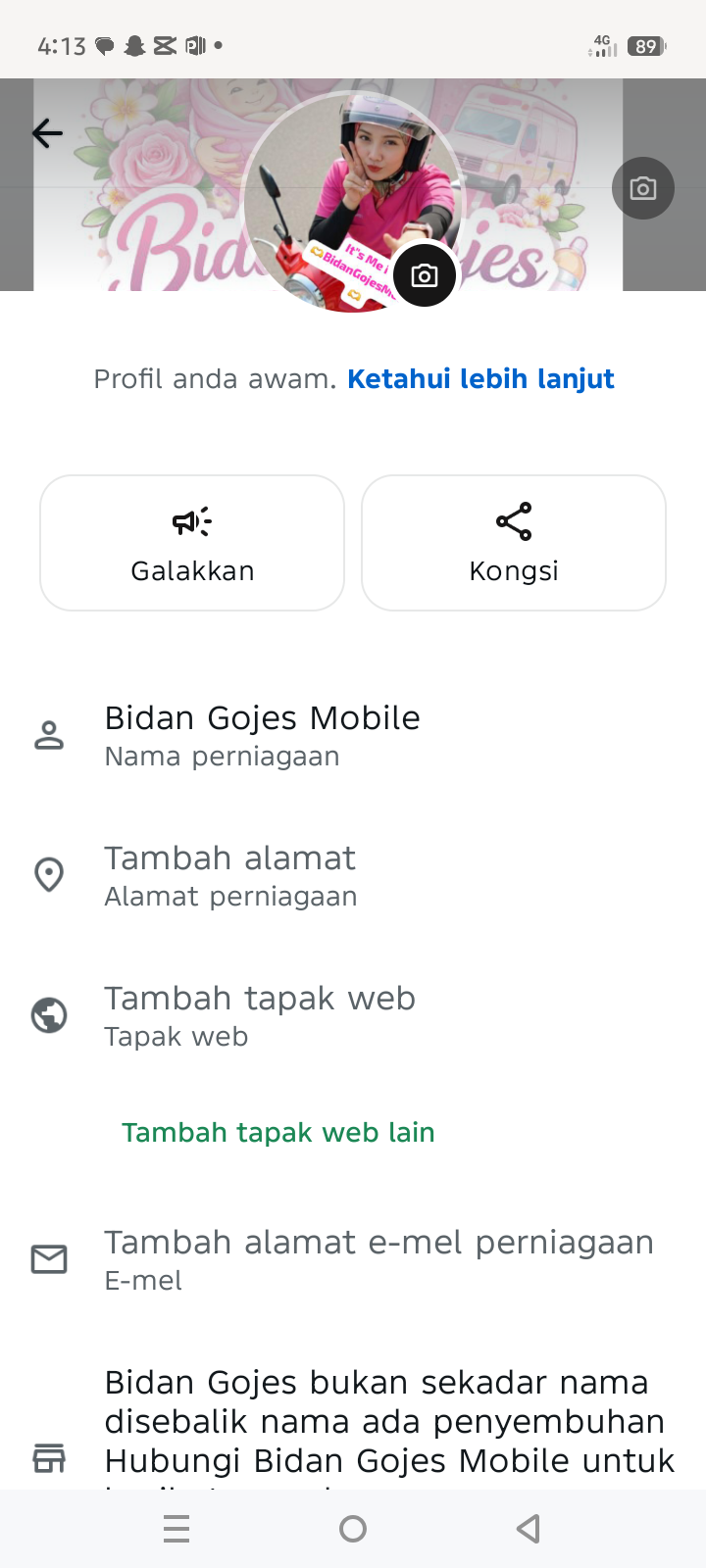Go back using the top-left arrow
The width and height of the screenshot is (706, 1568).
(47, 133)
